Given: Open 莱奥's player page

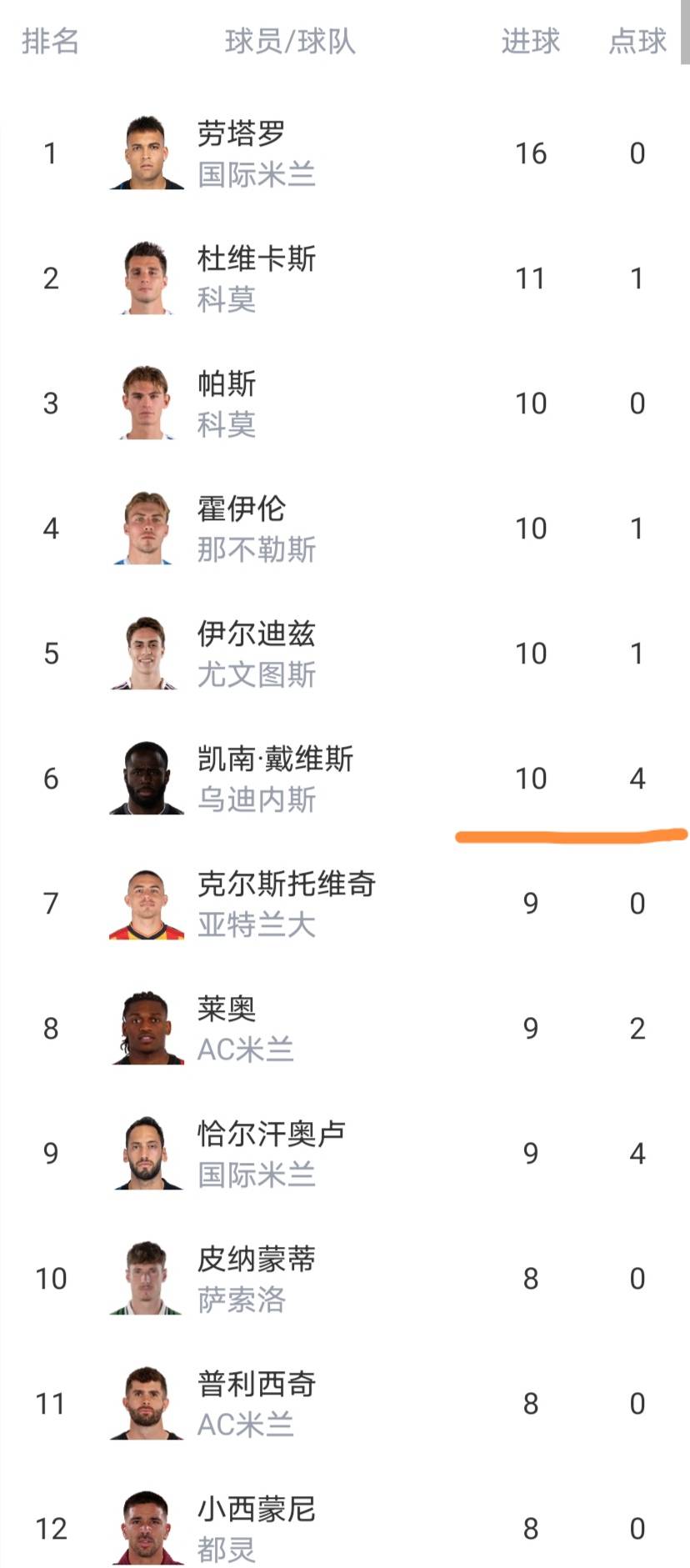Looking at the screenshot, I should click(226, 1009).
